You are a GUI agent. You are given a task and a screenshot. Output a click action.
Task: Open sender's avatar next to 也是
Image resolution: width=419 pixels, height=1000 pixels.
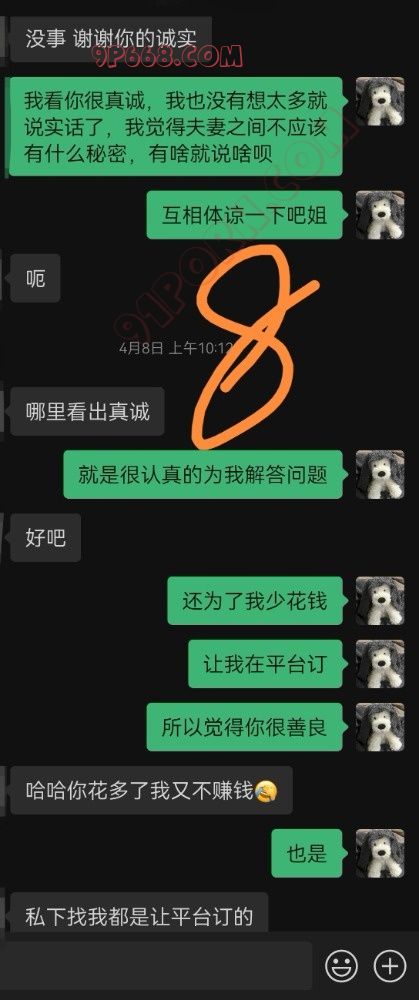click(379, 853)
